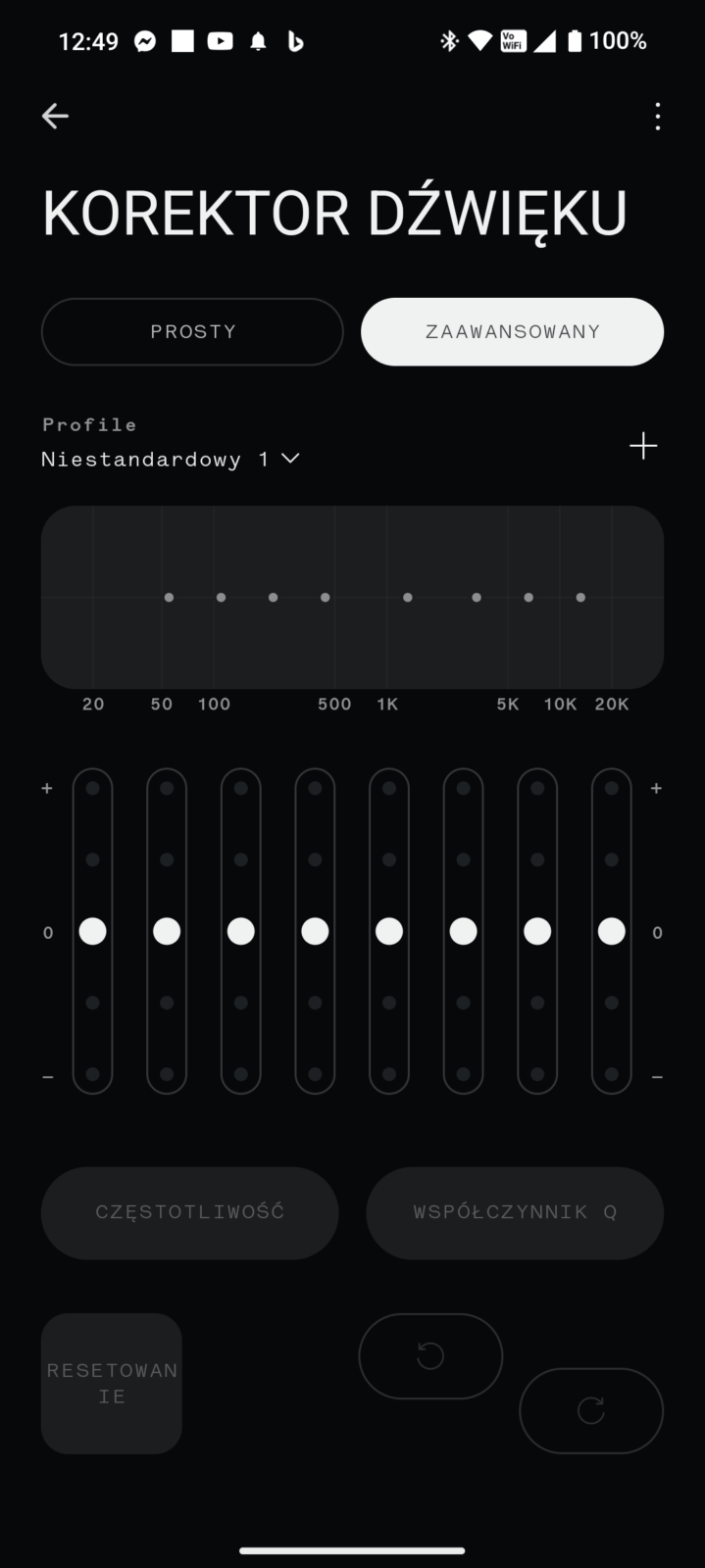
Task: Open the WSPÓŁCZYNNIK Q setting
Action: pos(515,1212)
